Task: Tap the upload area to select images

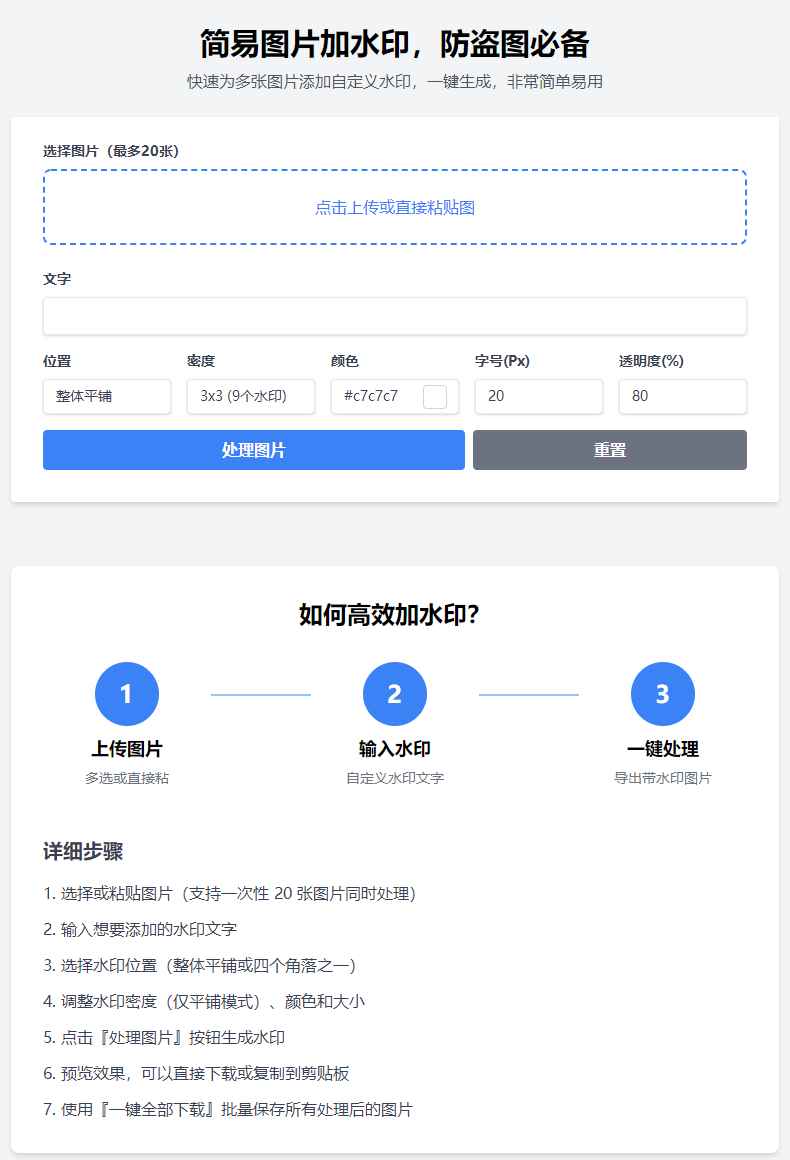Action: click(x=394, y=207)
